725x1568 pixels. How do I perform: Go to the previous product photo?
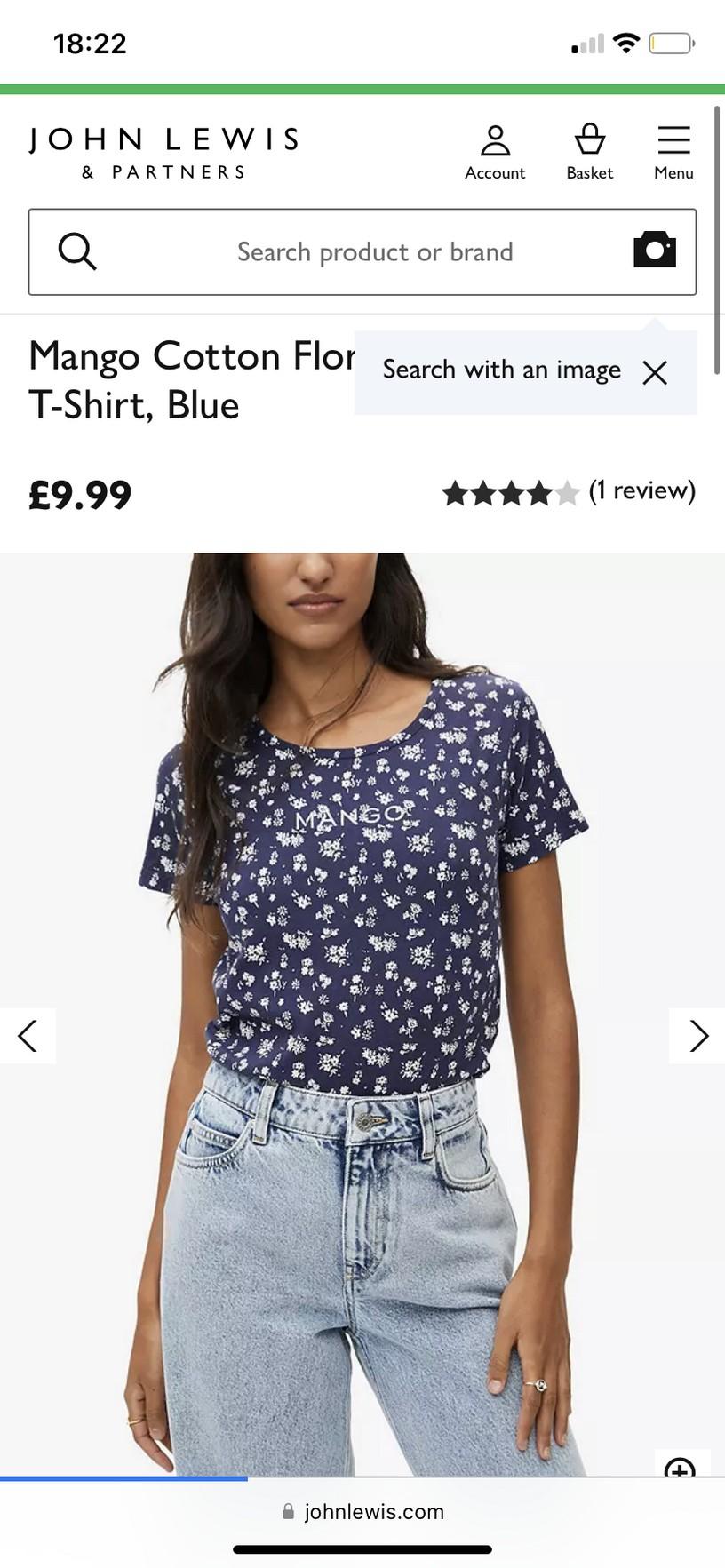tap(28, 1036)
